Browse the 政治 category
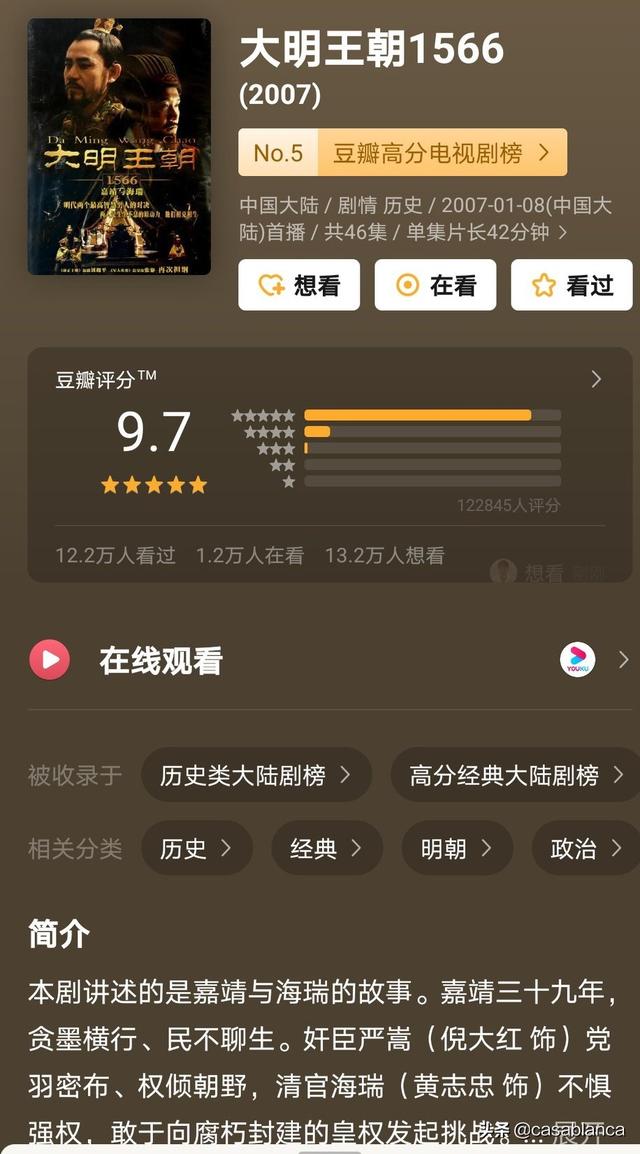The height and width of the screenshot is (1154, 640). tap(586, 849)
